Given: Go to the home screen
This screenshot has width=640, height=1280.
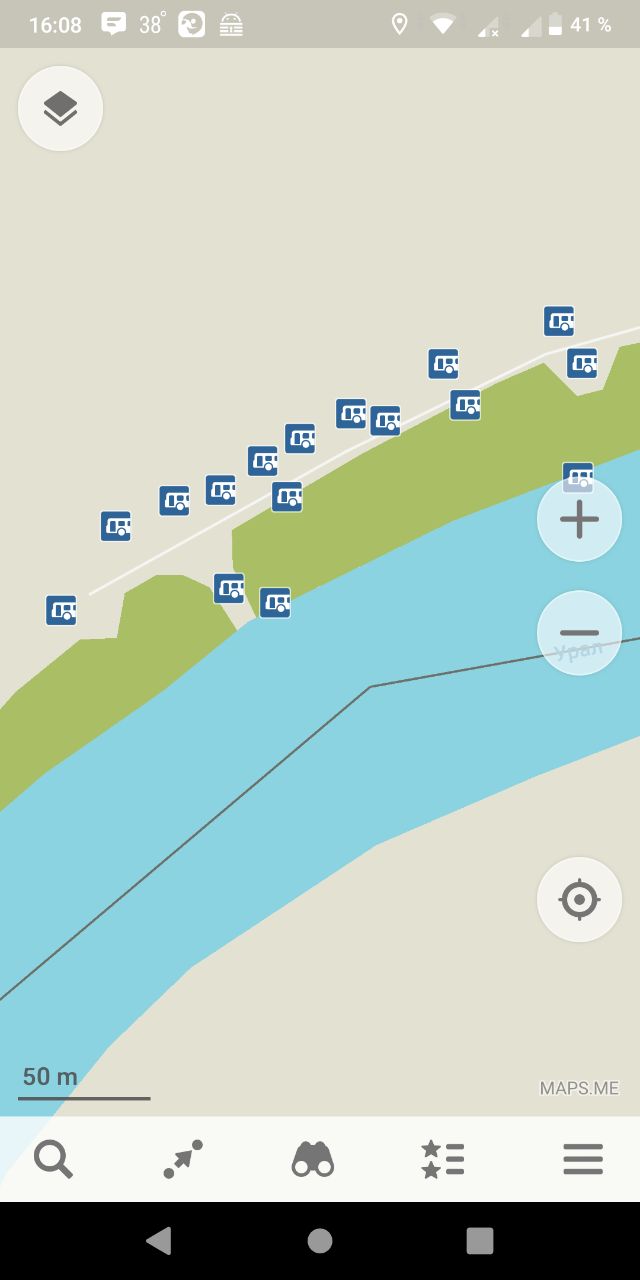Looking at the screenshot, I should click(x=320, y=1241).
